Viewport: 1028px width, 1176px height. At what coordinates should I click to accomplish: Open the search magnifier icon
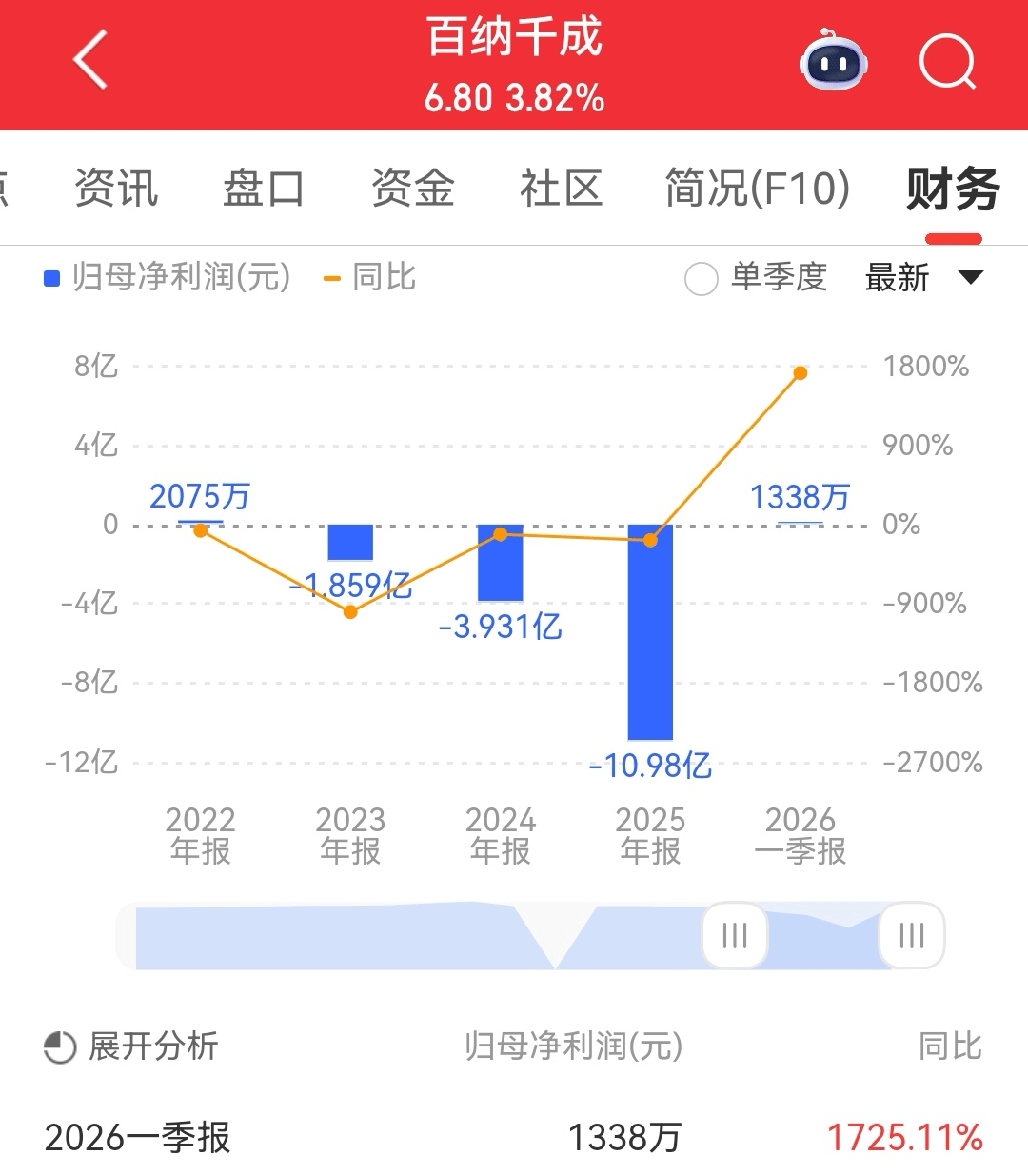click(x=947, y=62)
